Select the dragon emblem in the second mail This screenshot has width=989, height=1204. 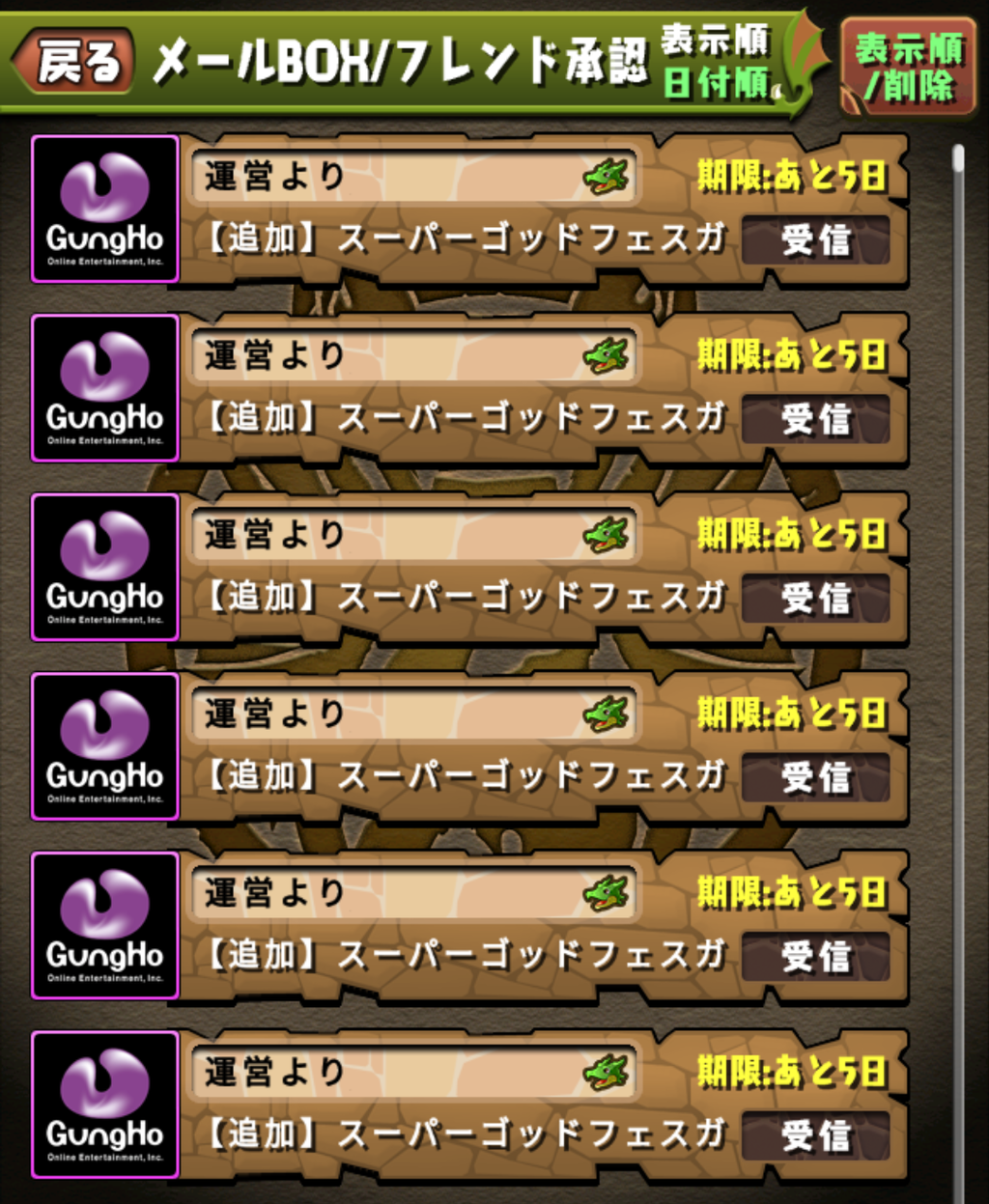click(x=608, y=355)
